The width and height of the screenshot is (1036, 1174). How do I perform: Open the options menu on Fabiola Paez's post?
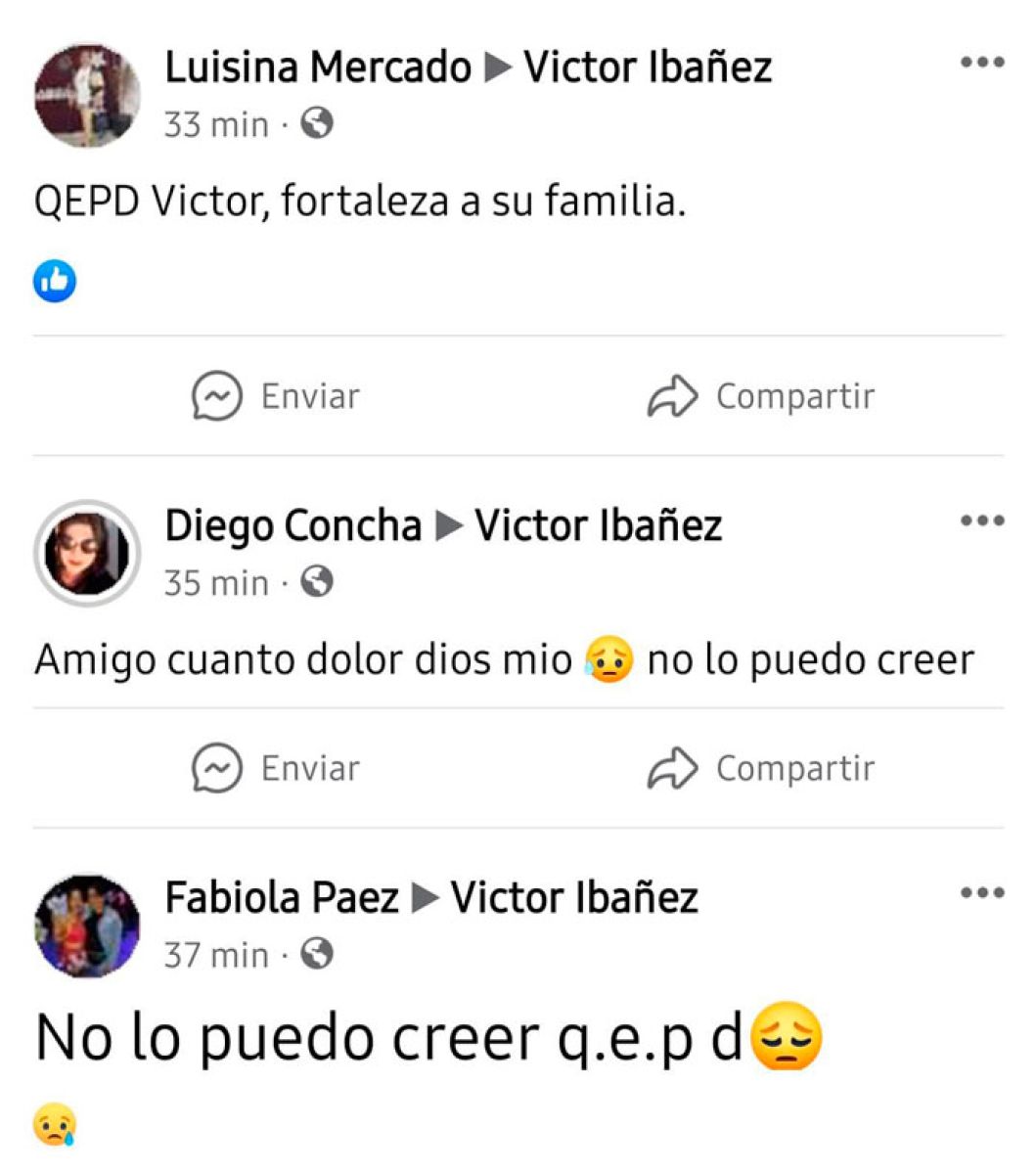pos(981,893)
